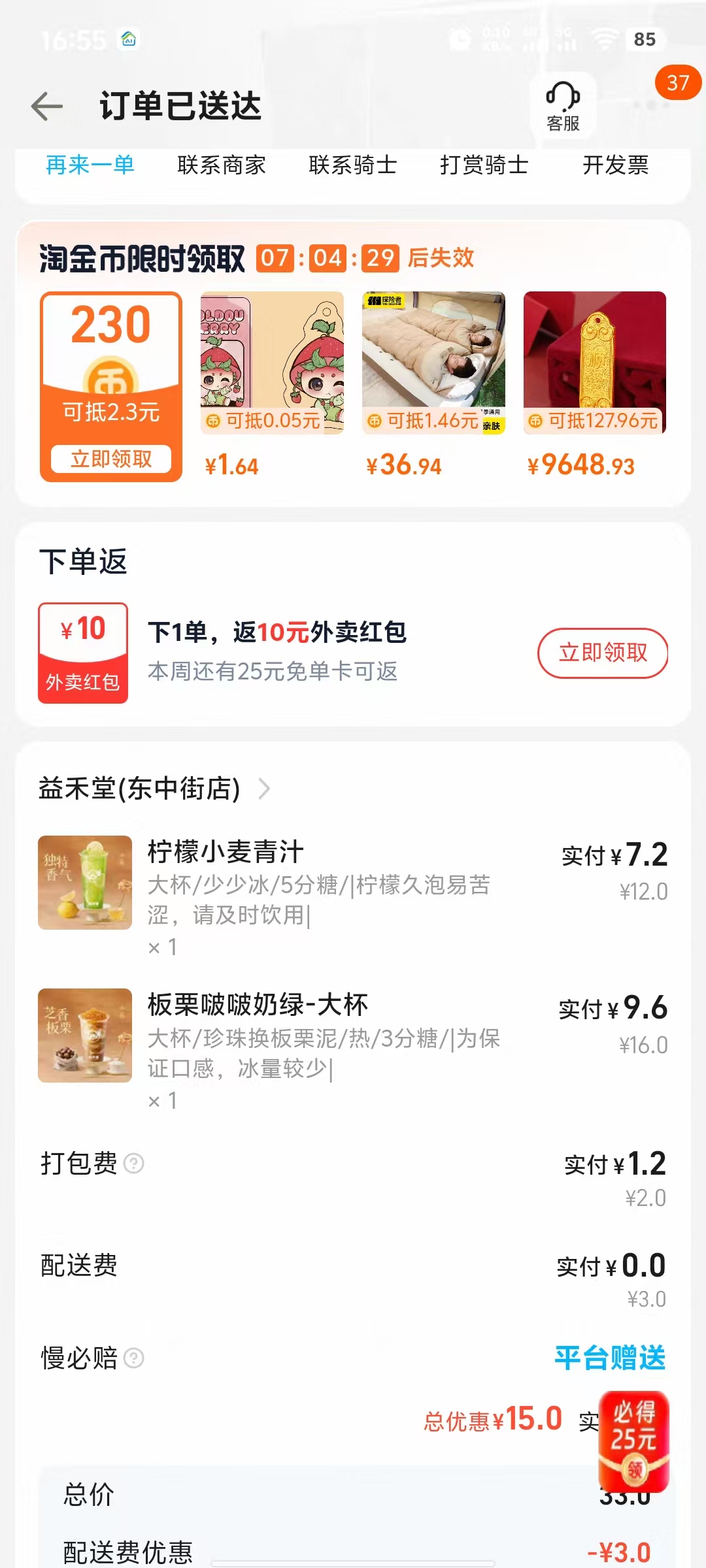This screenshot has width=706, height=1568.
Task: Open the orange 37 badge bubble
Action: point(678,83)
